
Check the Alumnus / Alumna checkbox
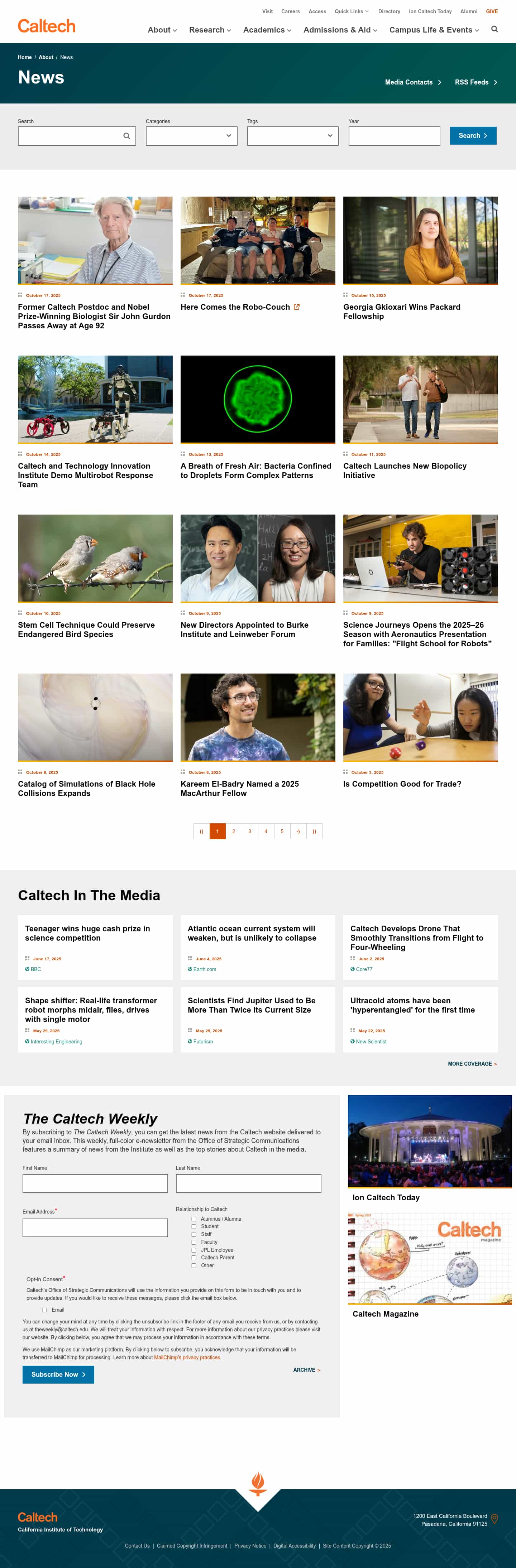(x=194, y=1219)
